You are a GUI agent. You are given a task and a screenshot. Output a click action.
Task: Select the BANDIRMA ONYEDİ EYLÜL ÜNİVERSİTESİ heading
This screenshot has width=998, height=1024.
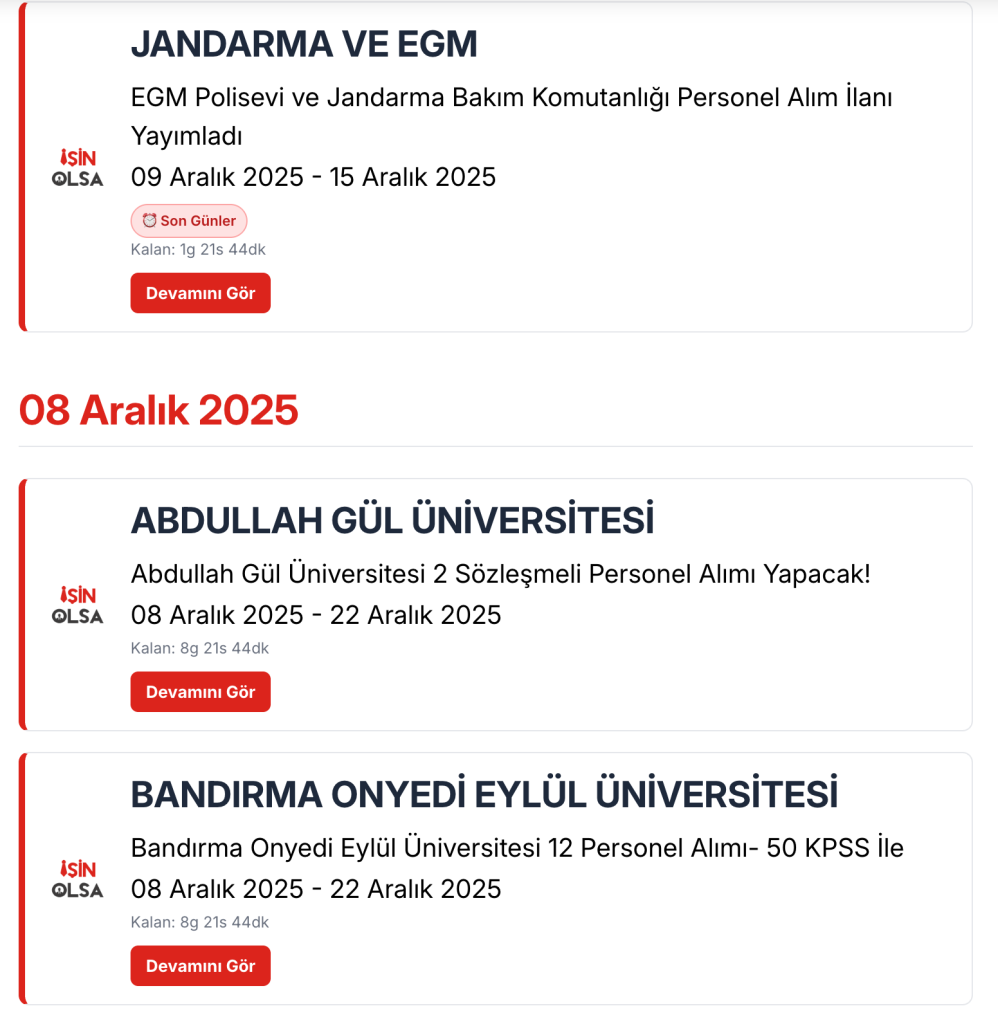[x=485, y=791]
